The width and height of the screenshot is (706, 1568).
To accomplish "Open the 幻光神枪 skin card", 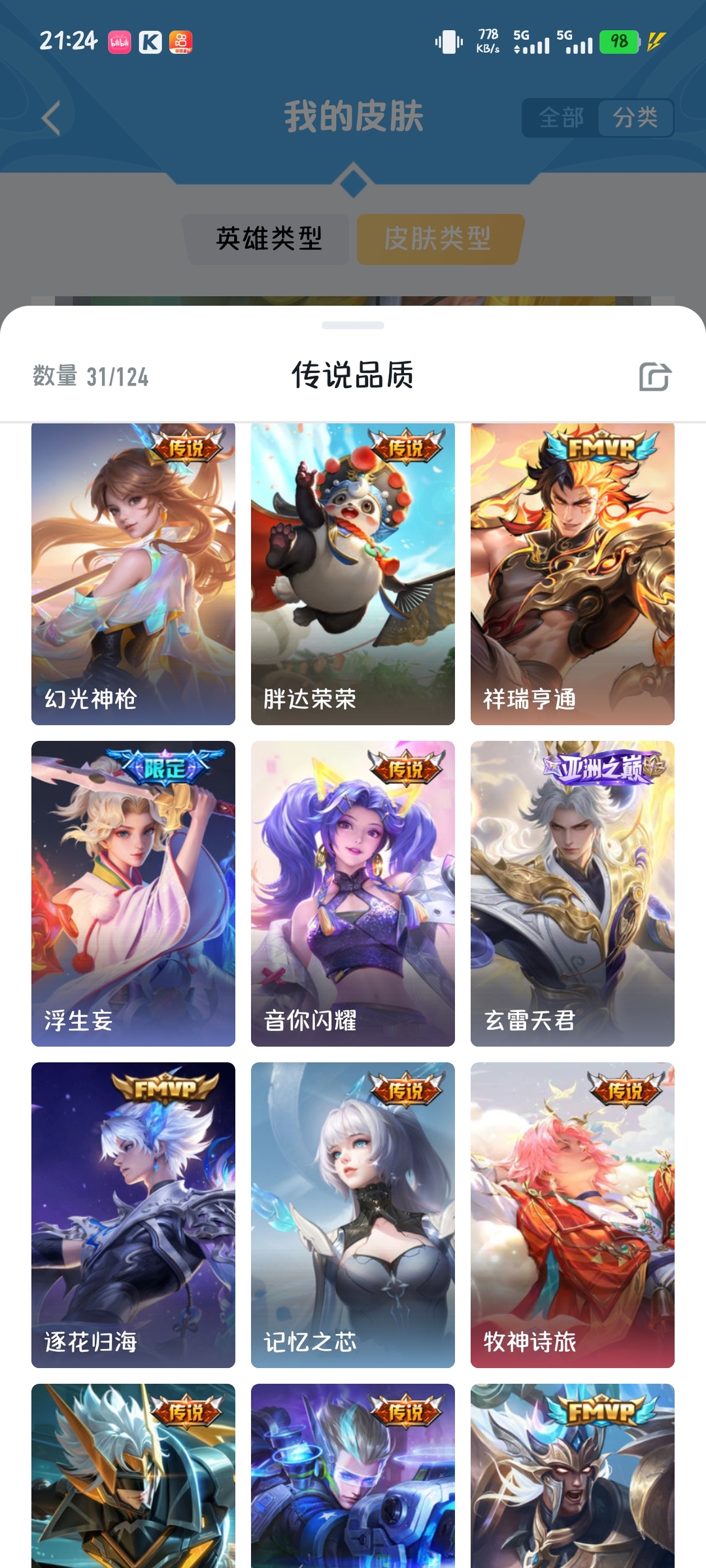I will point(133,574).
